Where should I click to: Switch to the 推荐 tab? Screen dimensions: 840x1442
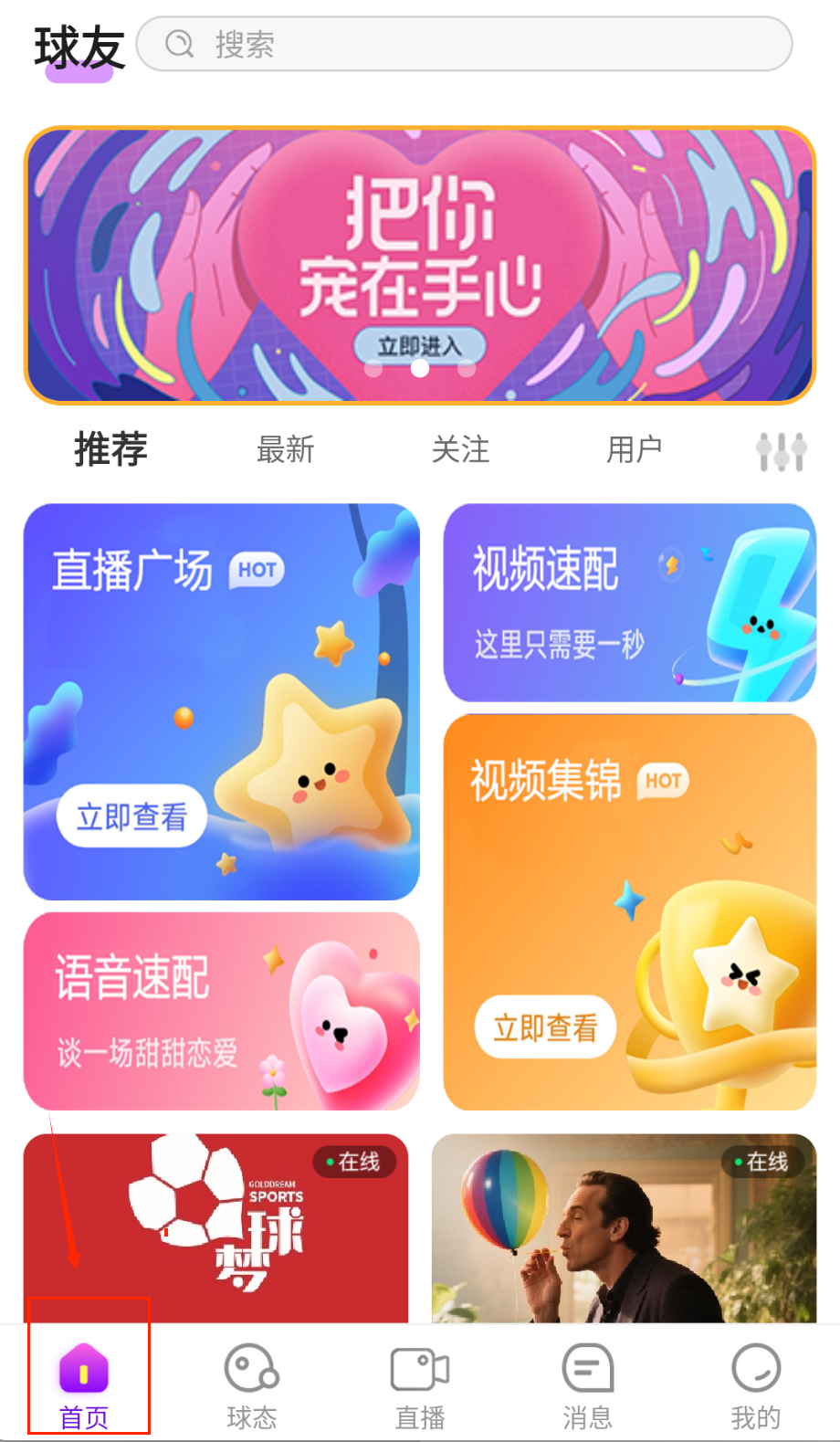pyautogui.click(x=110, y=449)
